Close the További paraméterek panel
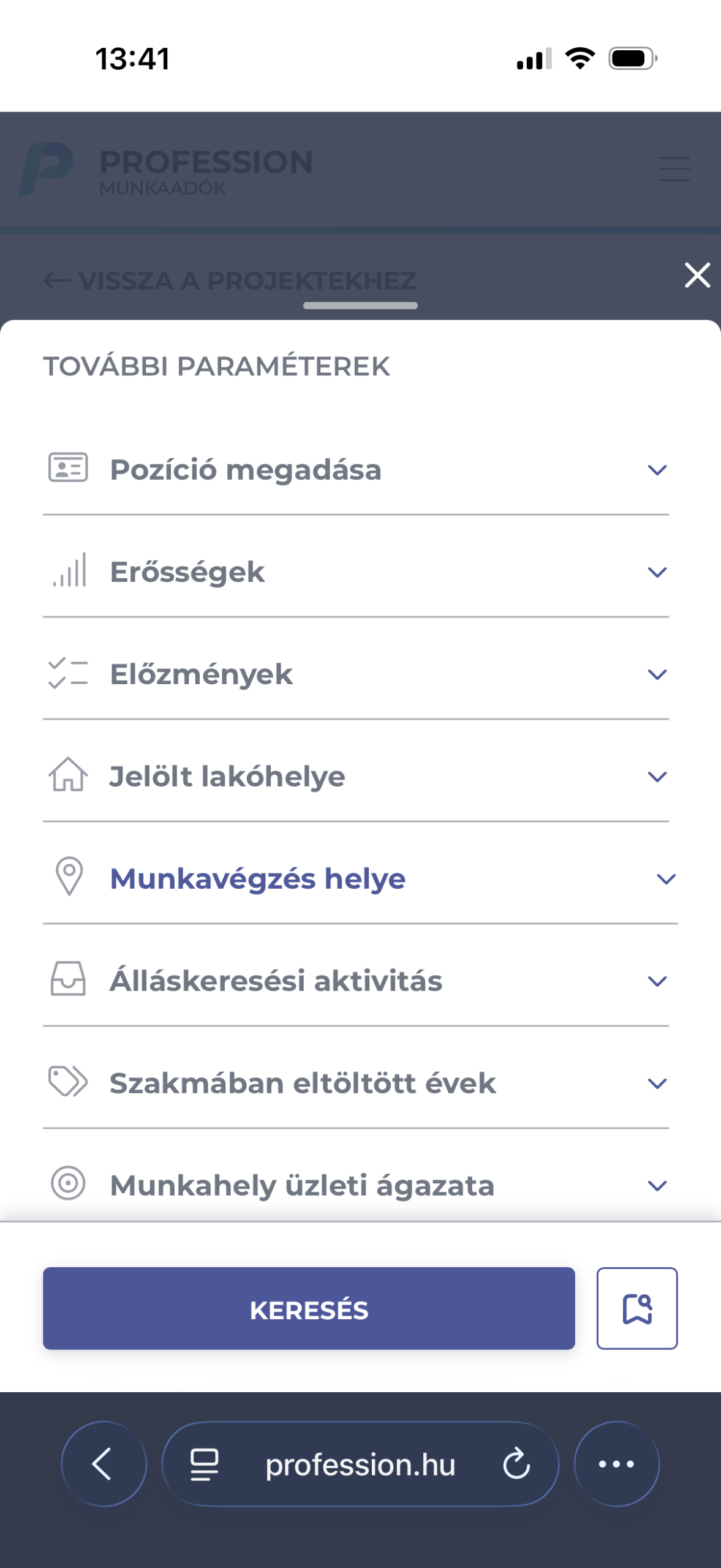The height and width of the screenshot is (1568, 721). (x=697, y=275)
